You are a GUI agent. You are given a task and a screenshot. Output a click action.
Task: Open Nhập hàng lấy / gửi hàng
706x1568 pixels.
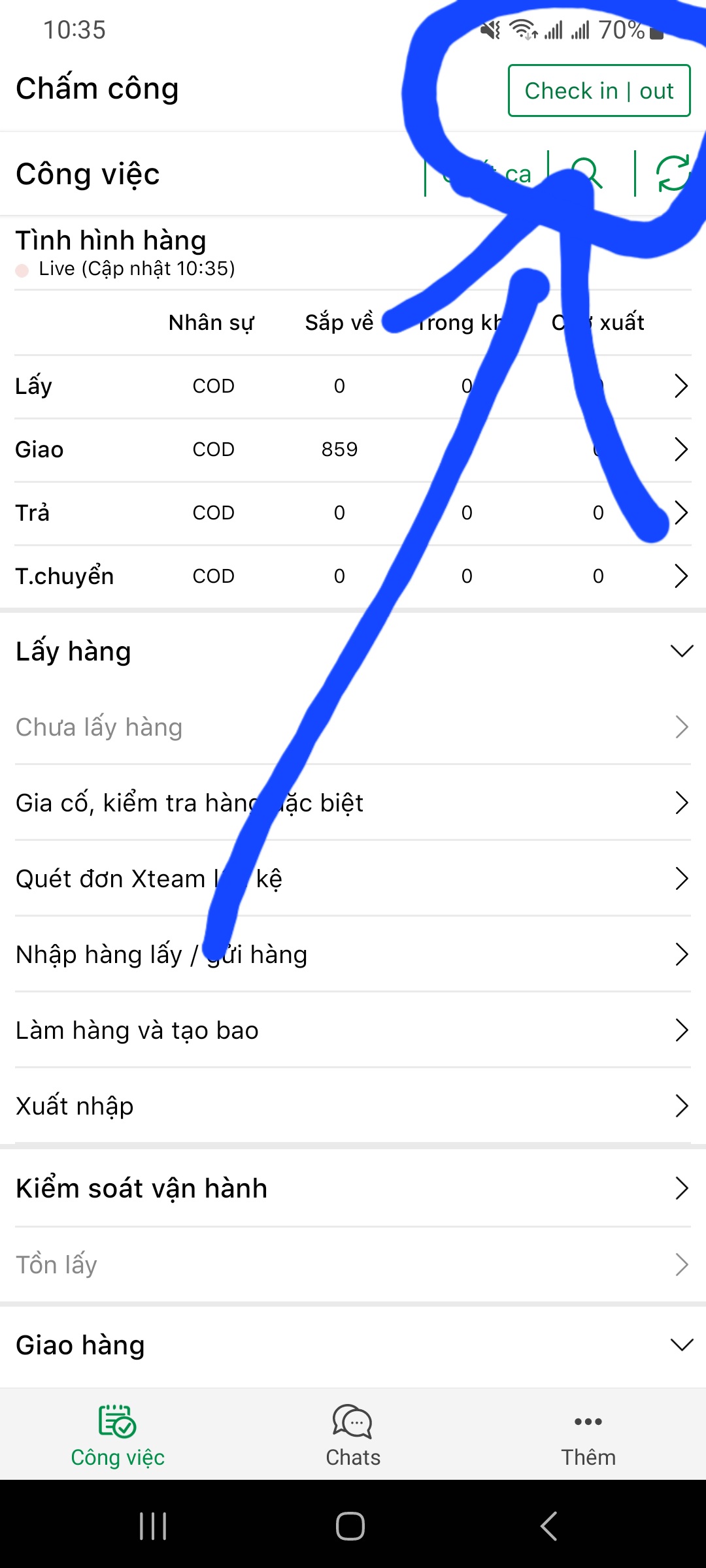(x=353, y=955)
